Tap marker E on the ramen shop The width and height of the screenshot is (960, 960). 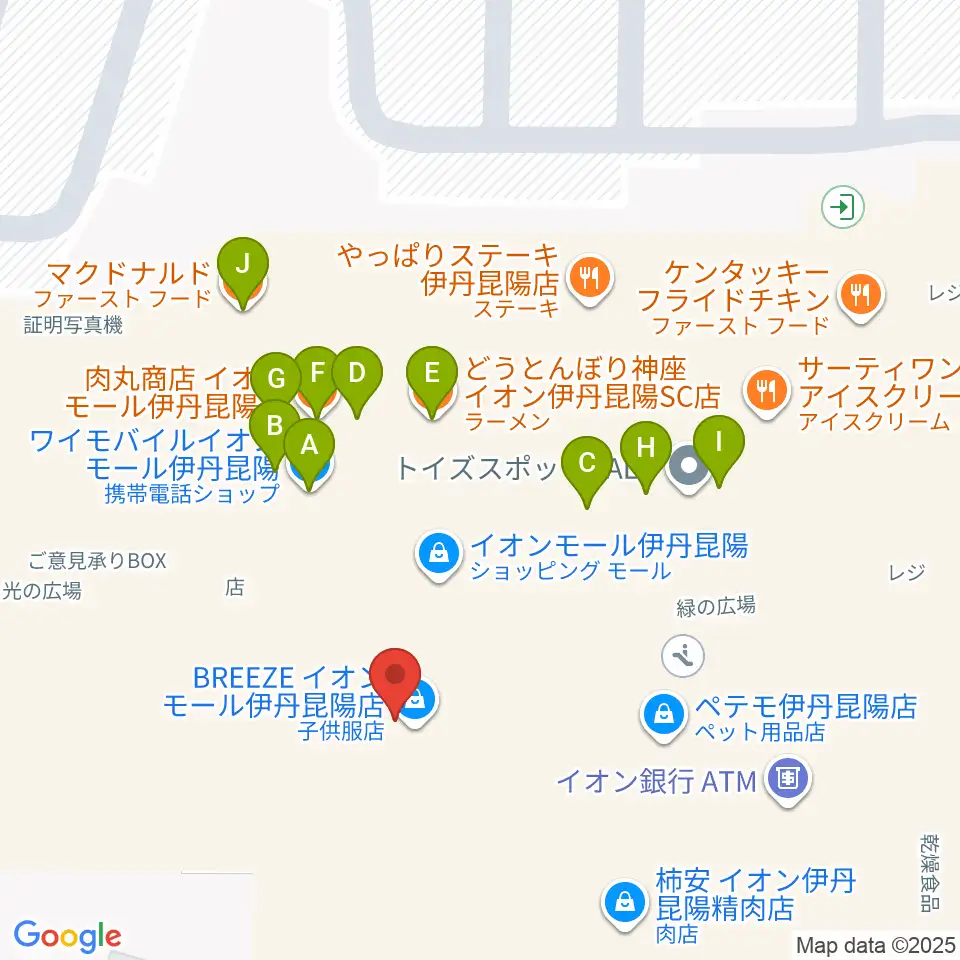(432, 374)
